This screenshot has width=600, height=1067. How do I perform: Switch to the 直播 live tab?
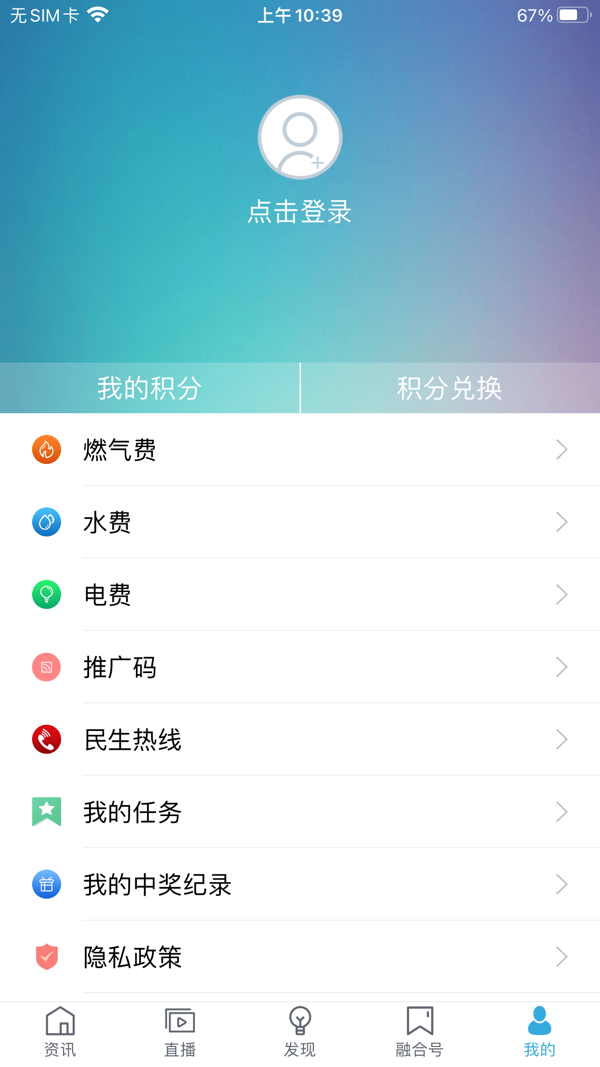click(180, 1033)
